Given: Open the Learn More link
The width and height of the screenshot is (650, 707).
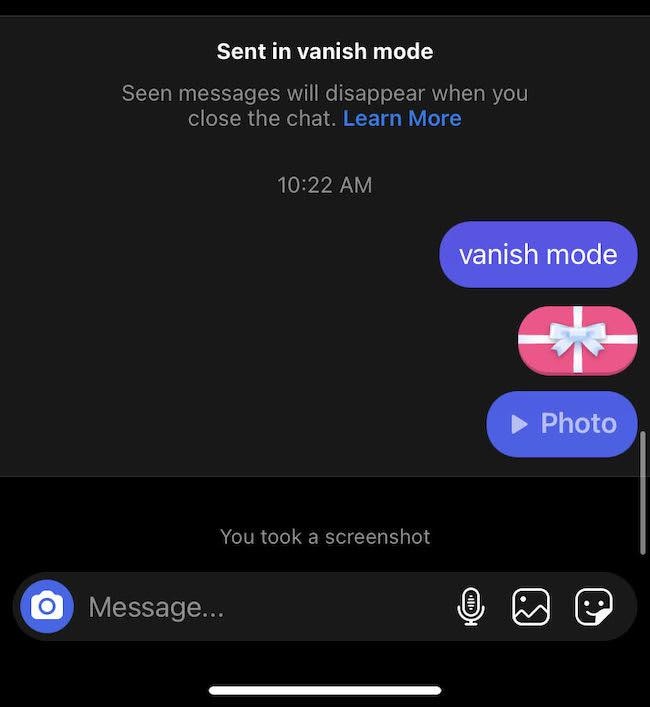Looking at the screenshot, I should 402,118.
